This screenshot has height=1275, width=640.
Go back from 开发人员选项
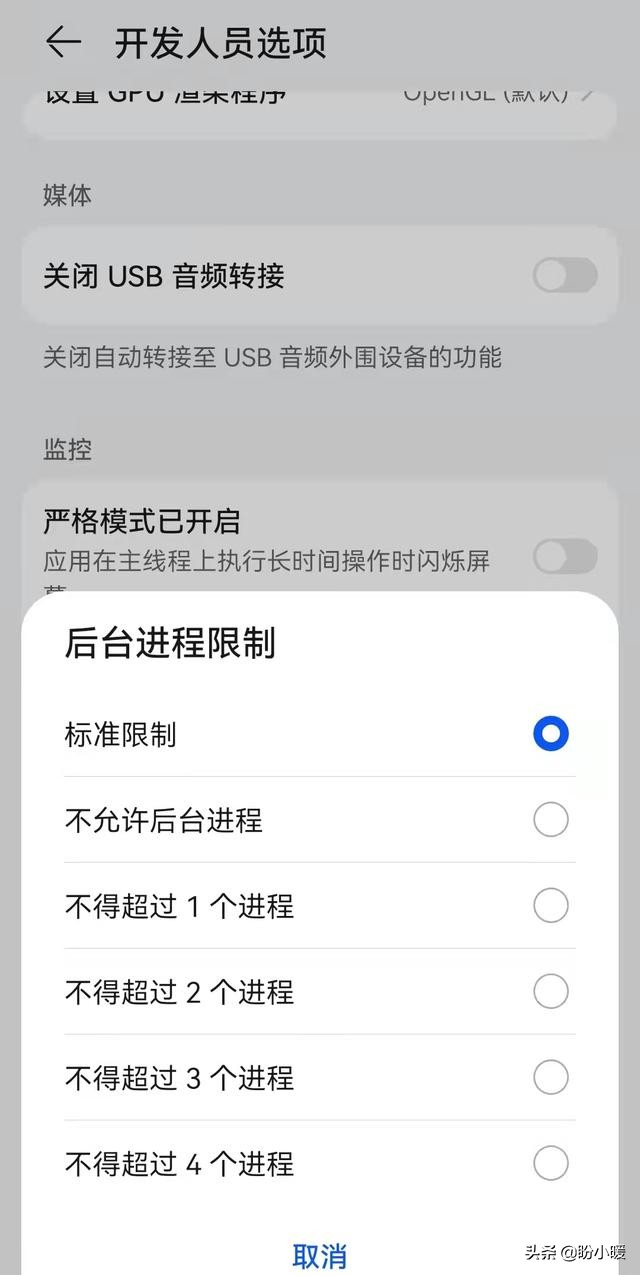pyautogui.click(x=63, y=42)
